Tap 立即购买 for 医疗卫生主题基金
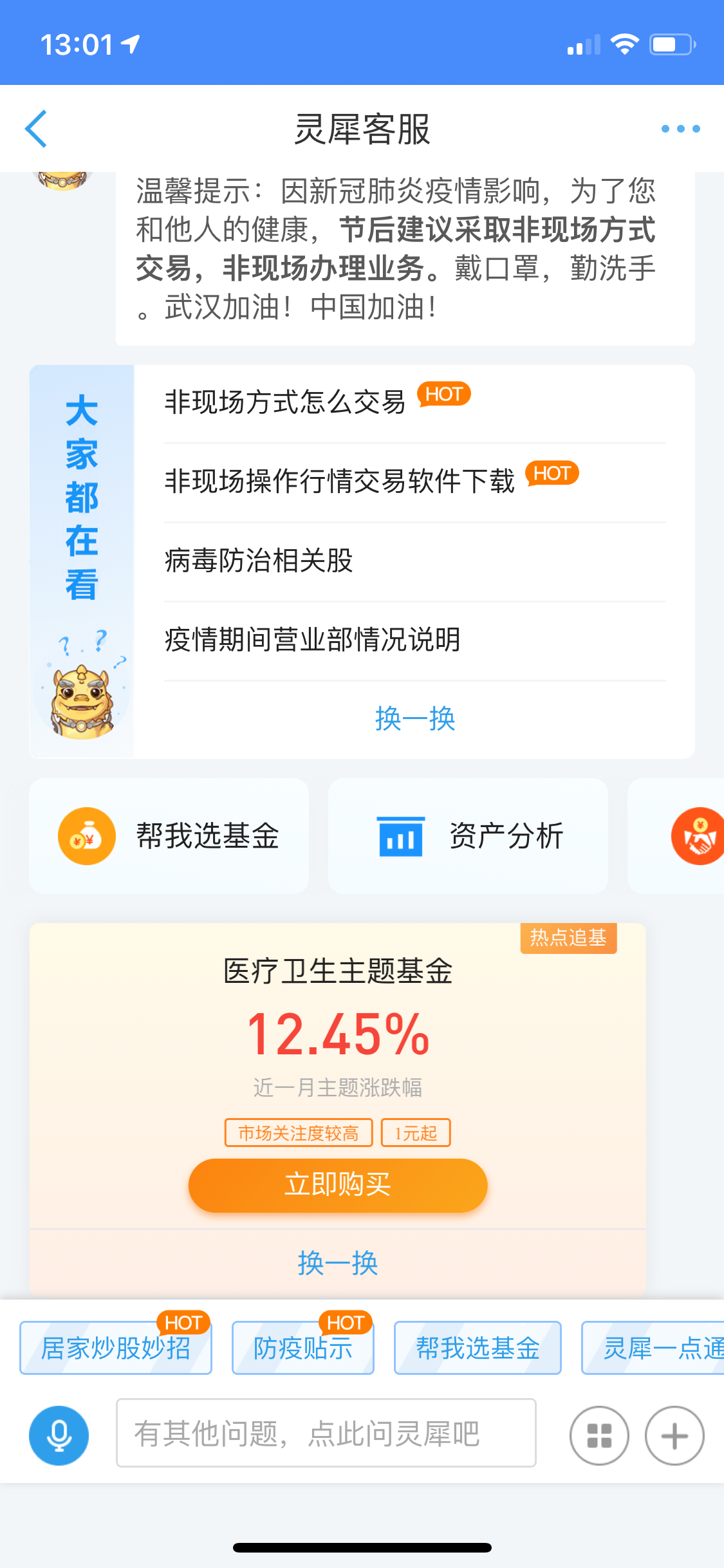The height and width of the screenshot is (1568, 724). [x=337, y=1185]
